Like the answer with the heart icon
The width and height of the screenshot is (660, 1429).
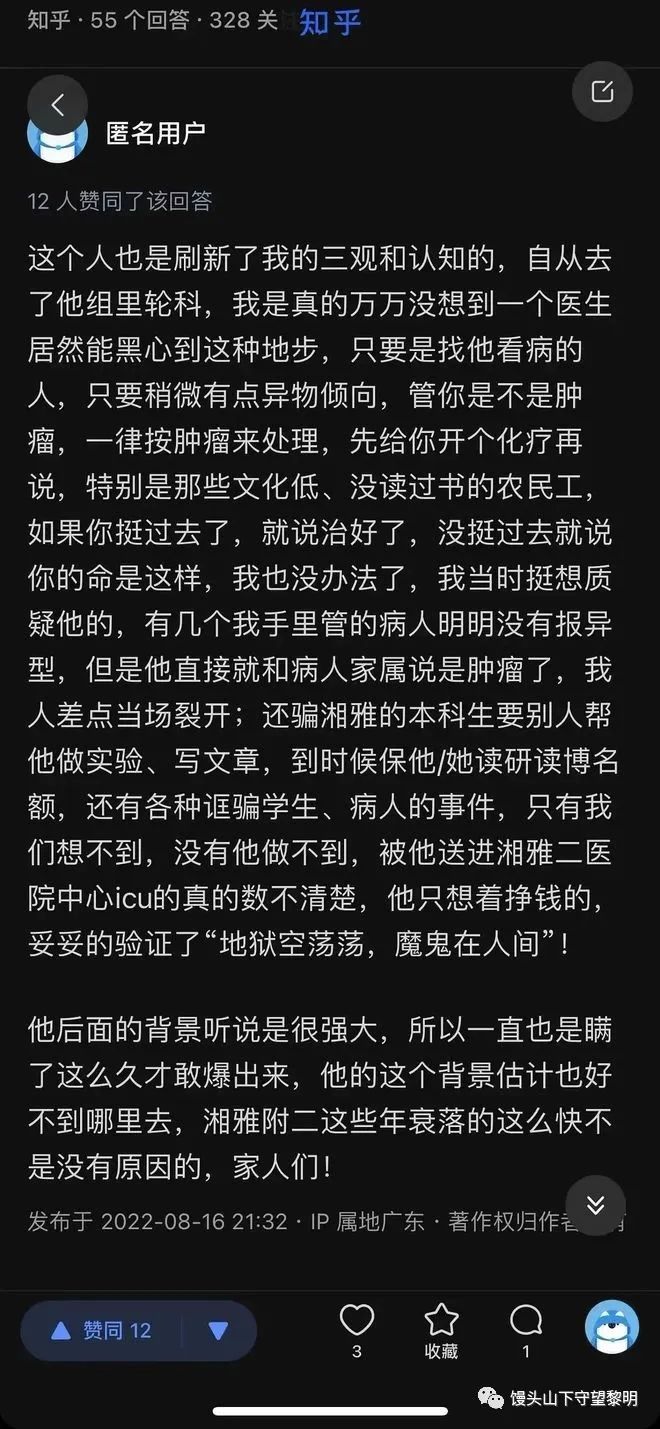pos(357,1330)
